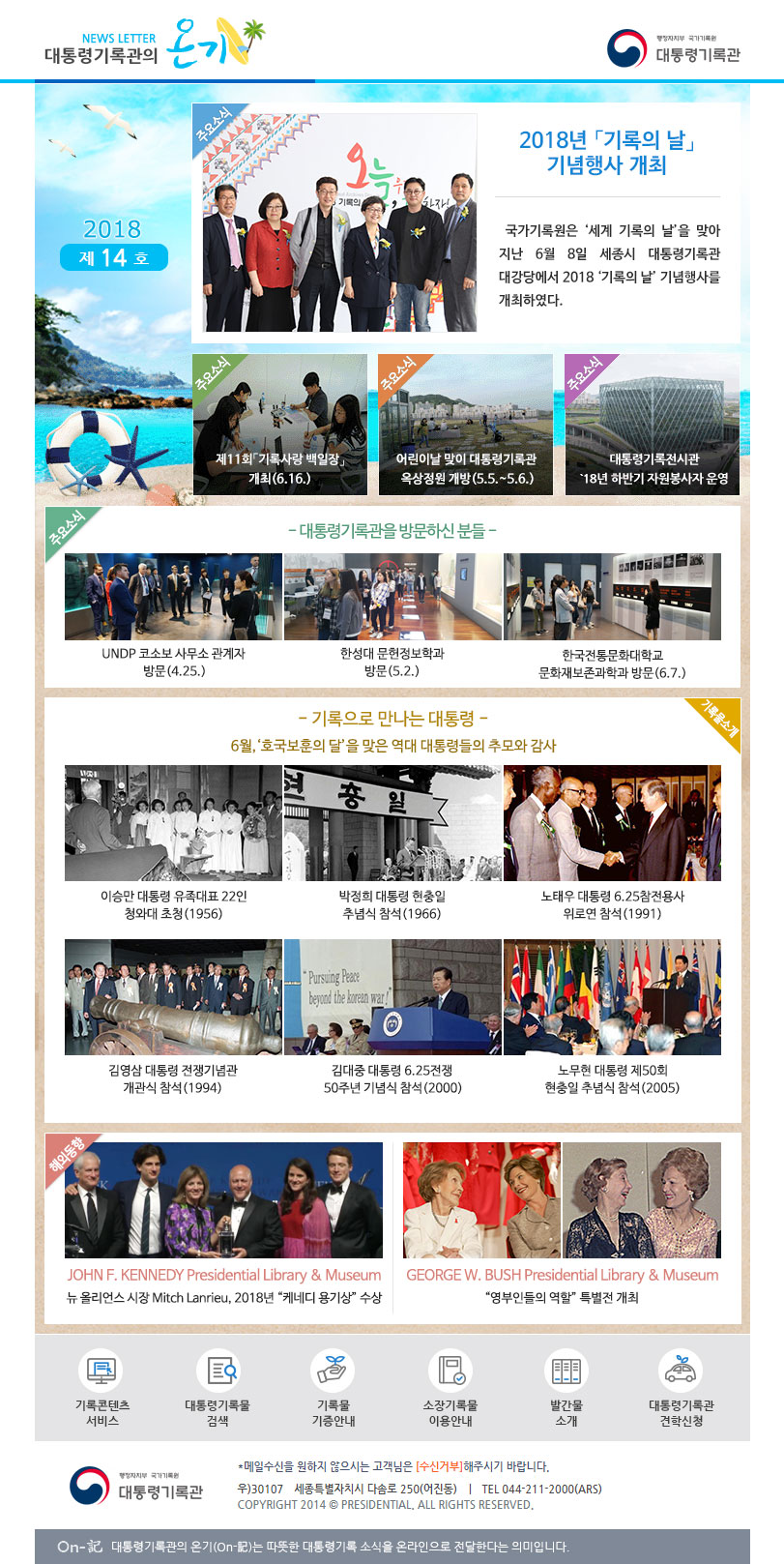784x1564 pixels.
Task: Open the George W. Bush Library story
Action: point(562,1275)
